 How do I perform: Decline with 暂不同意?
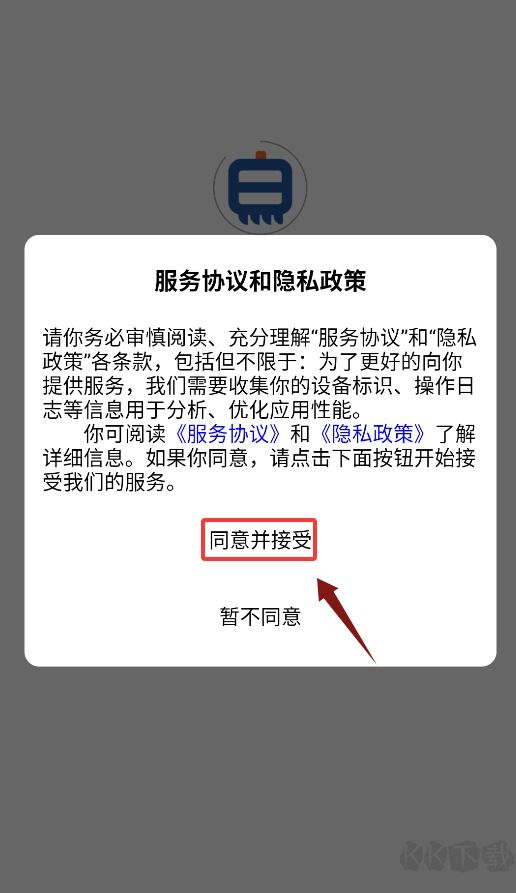coord(260,616)
